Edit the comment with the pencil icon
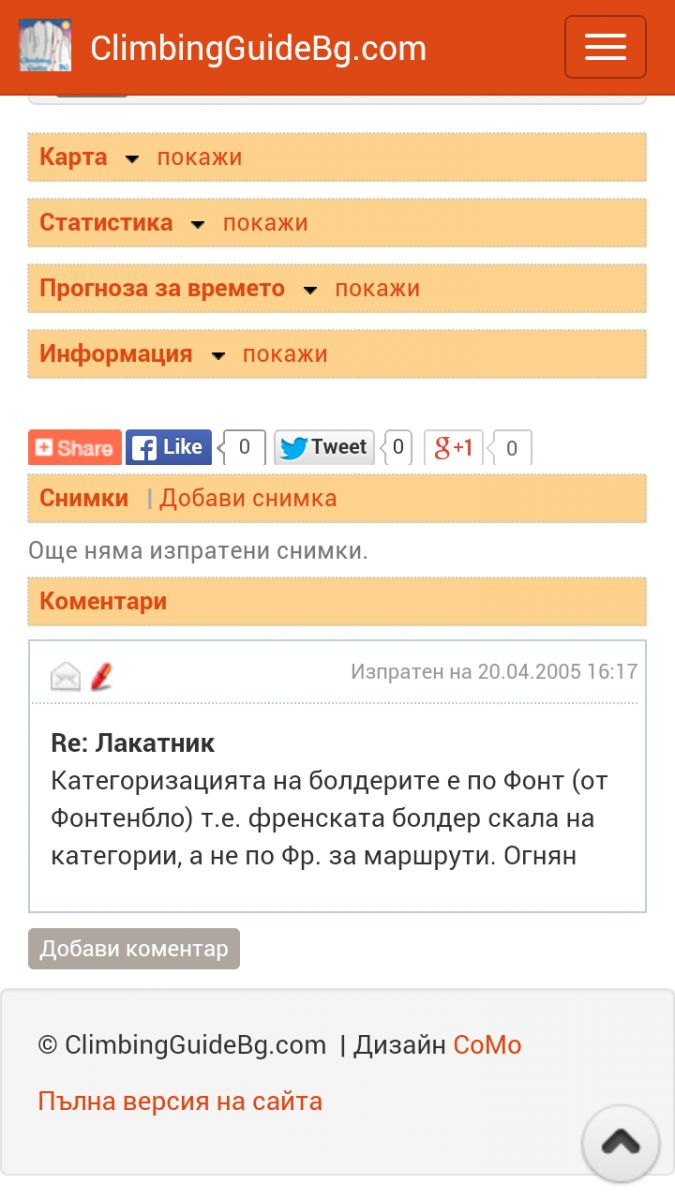Screen dimensions: 675x1200 click(x=101, y=677)
